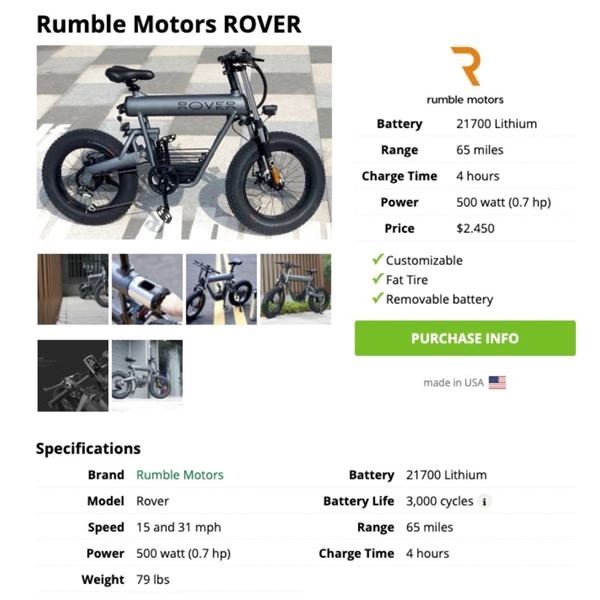600x600 pixels.
Task: Open the dark handlebar display thumbnail
Action: point(72,376)
